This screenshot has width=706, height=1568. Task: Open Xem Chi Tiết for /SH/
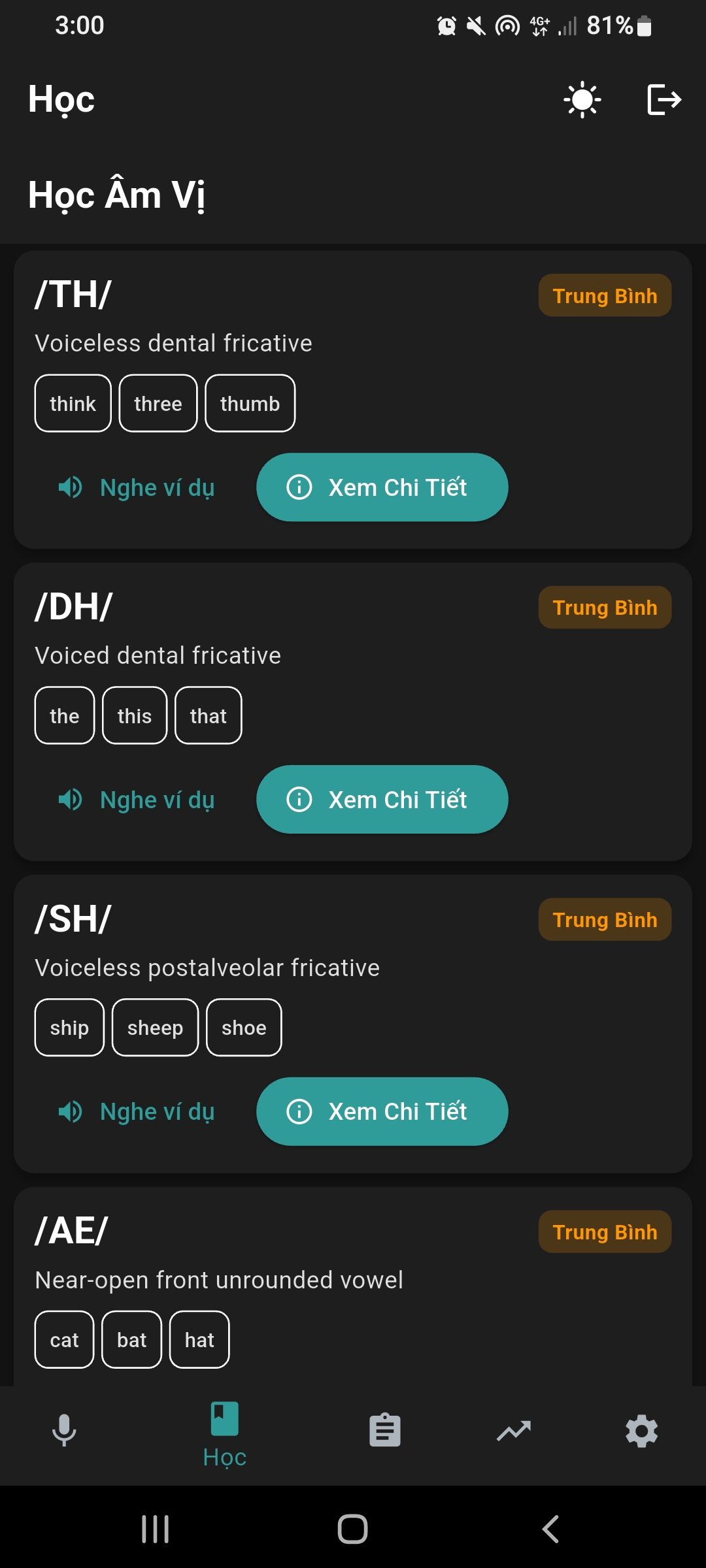382,1111
